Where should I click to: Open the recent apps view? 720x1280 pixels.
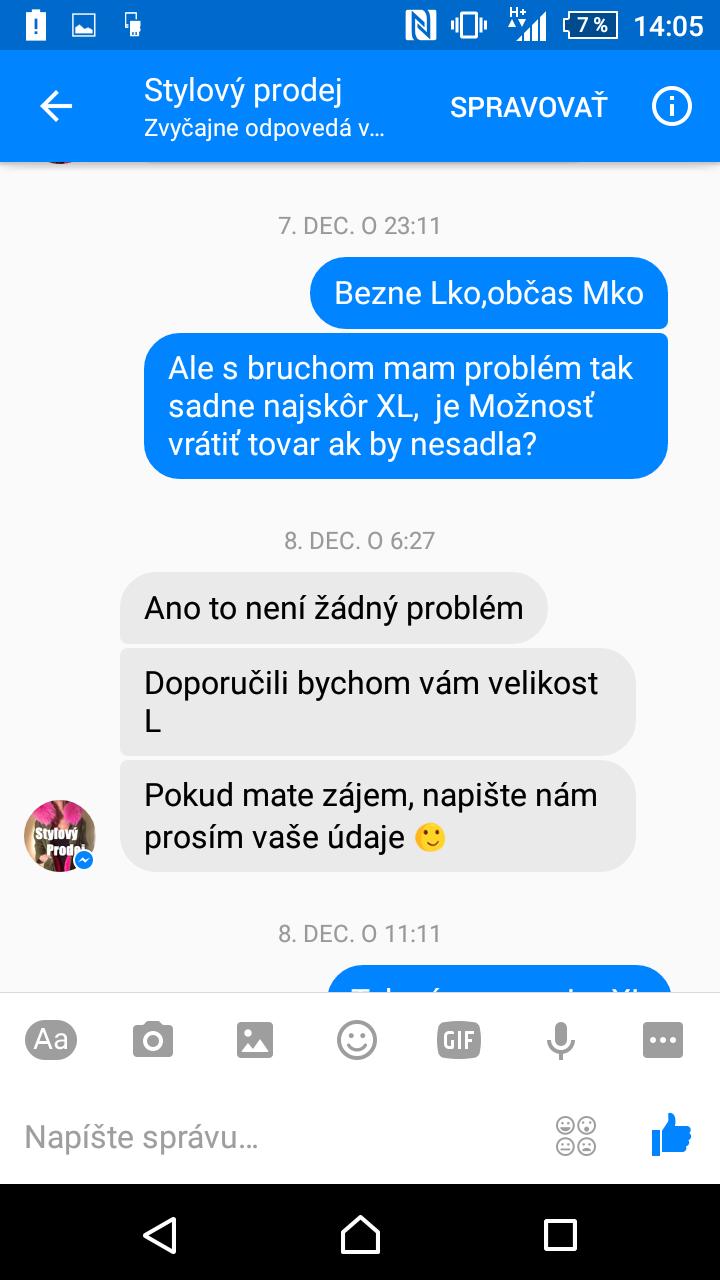[x=560, y=1234]
